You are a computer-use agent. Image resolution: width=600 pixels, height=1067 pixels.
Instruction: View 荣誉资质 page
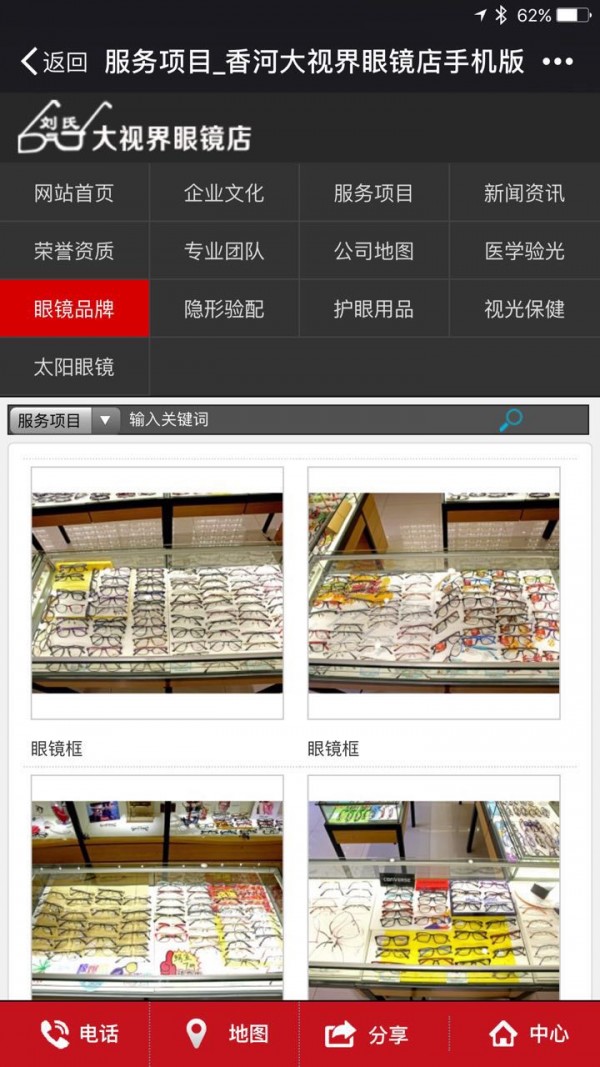[x=74, y=251]
